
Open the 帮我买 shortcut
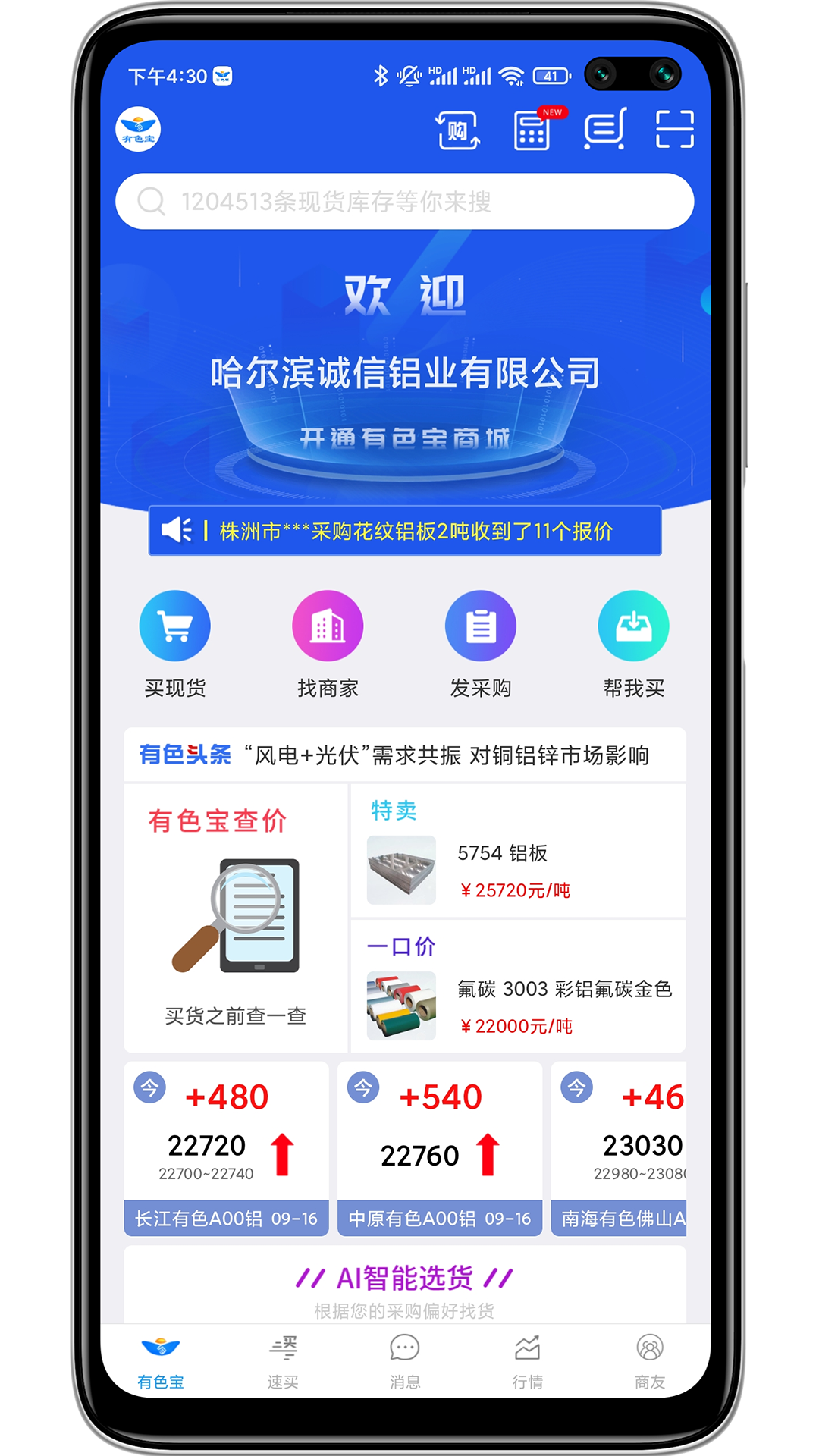click(633, 643)
